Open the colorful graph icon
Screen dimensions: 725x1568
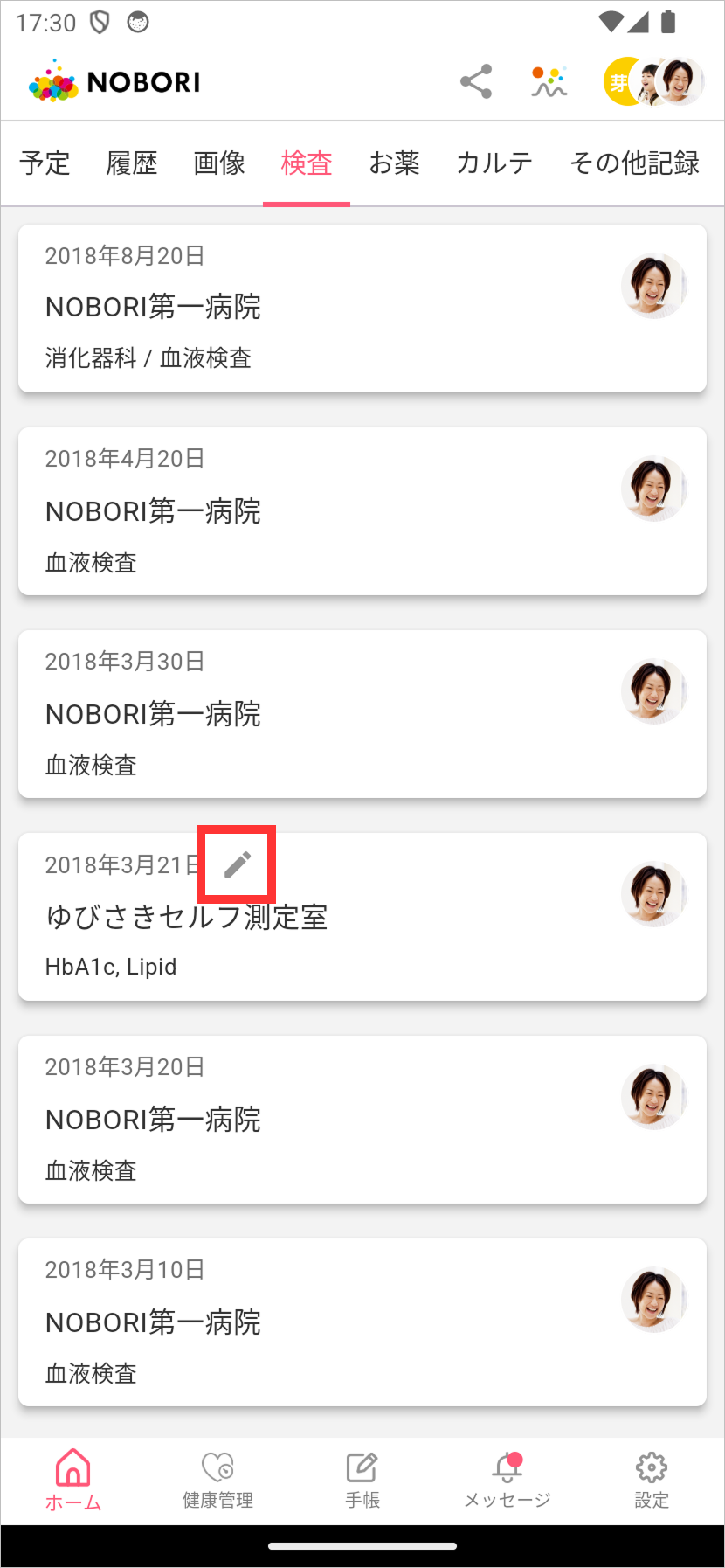pyautogui.click(x=549, y=82)
